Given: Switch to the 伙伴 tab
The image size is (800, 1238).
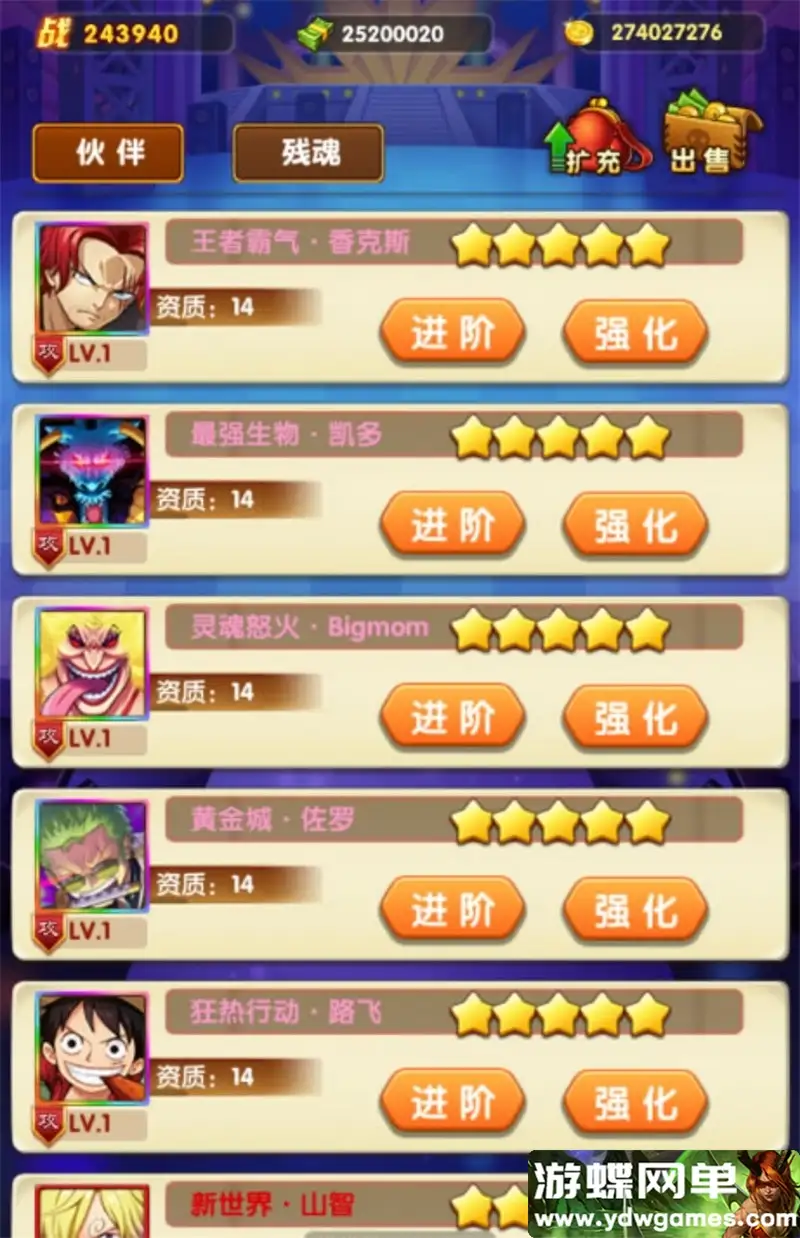Looking at the screenshot, I should pyautogui.click(x=108, y=152).
